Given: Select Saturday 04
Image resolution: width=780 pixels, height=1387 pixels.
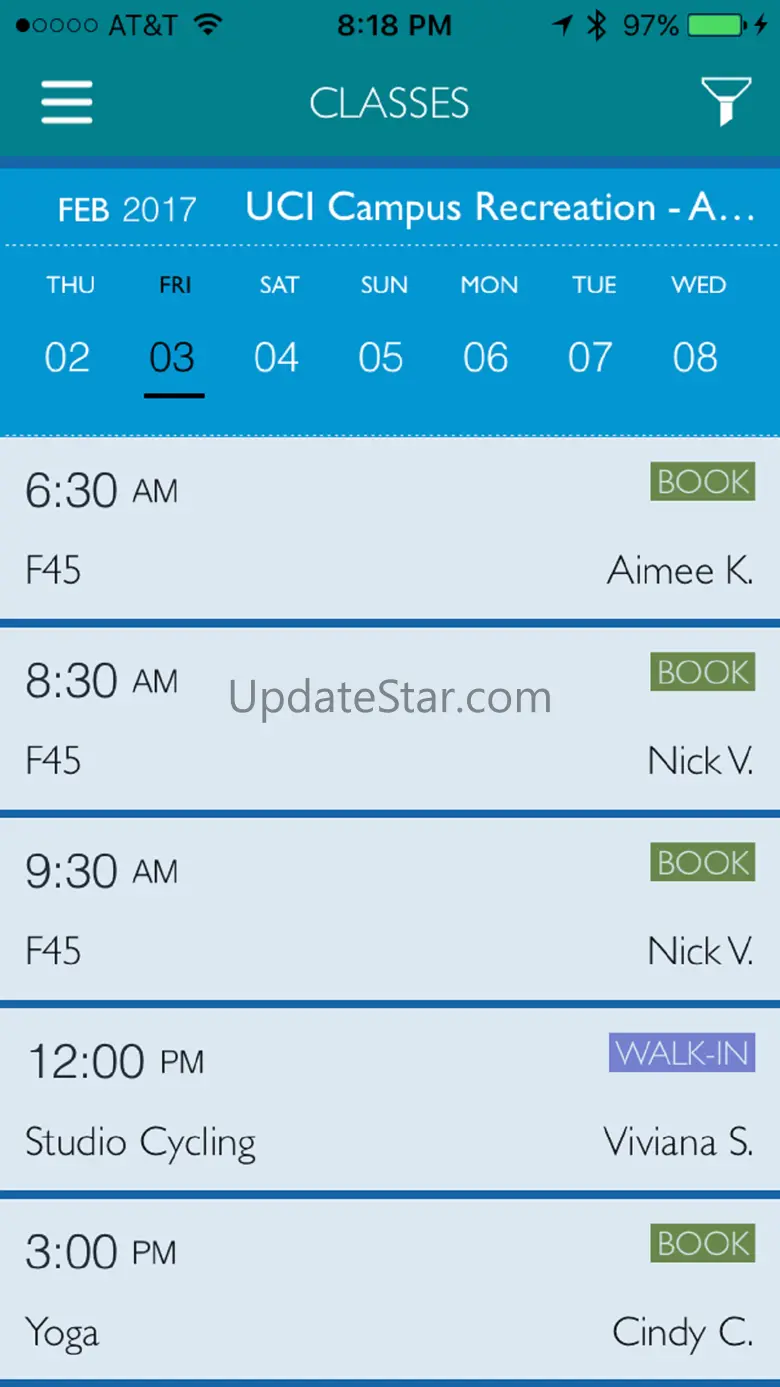Looking at the screenshot, I should coord(277,330).
